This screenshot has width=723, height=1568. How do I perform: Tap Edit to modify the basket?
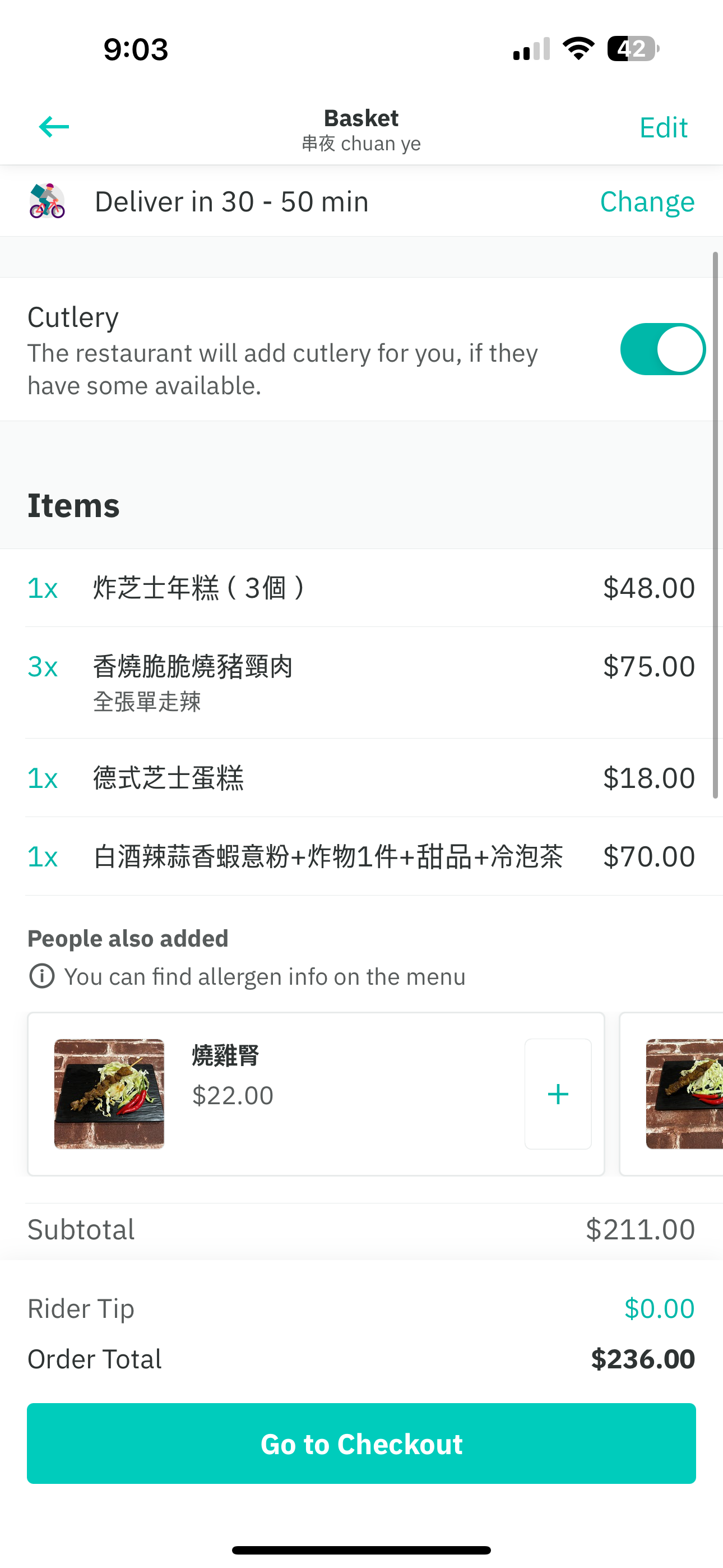[x=662, y=128]
